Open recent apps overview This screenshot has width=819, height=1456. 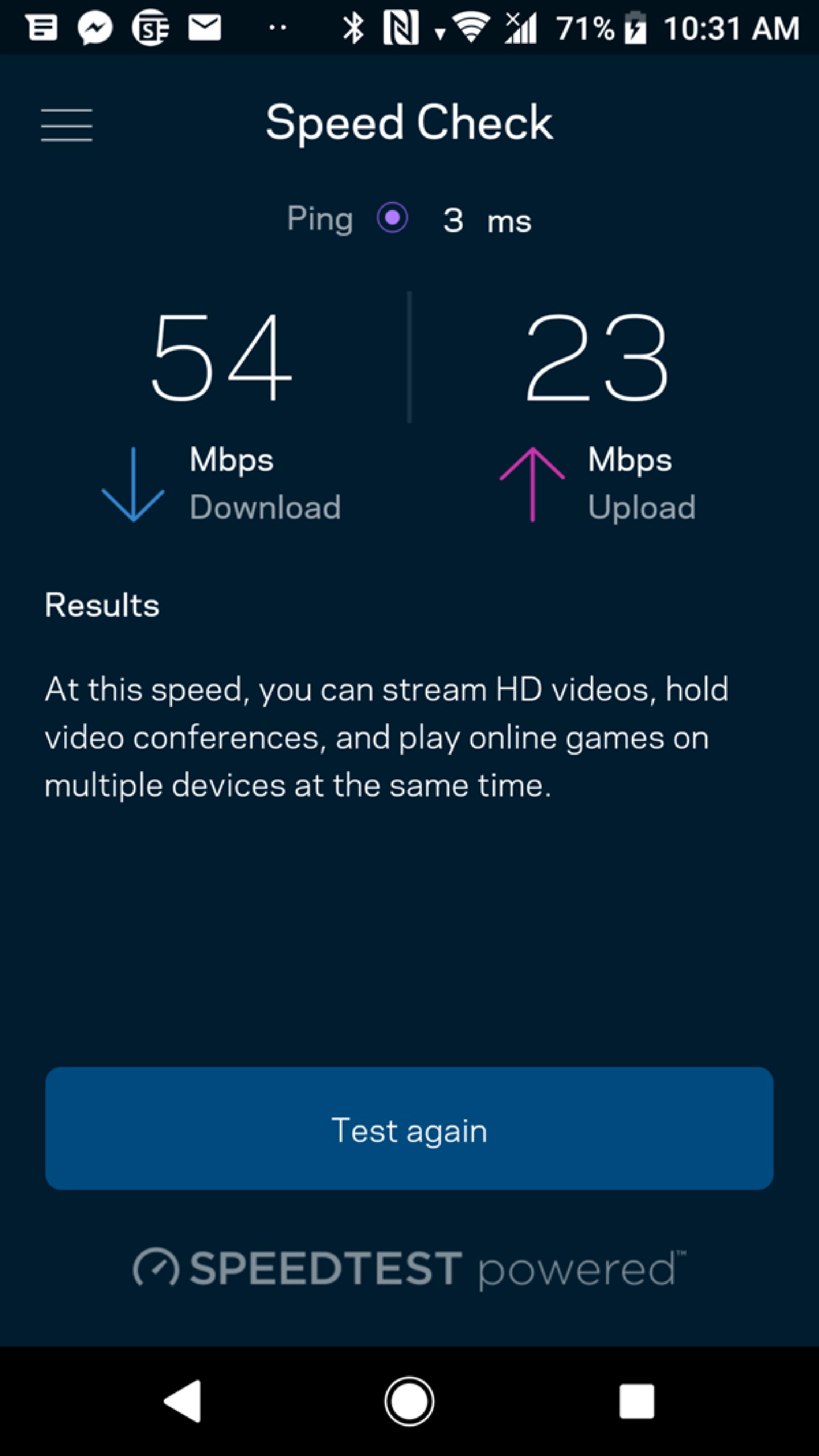pyautogui.click(x=636, y=1401)
